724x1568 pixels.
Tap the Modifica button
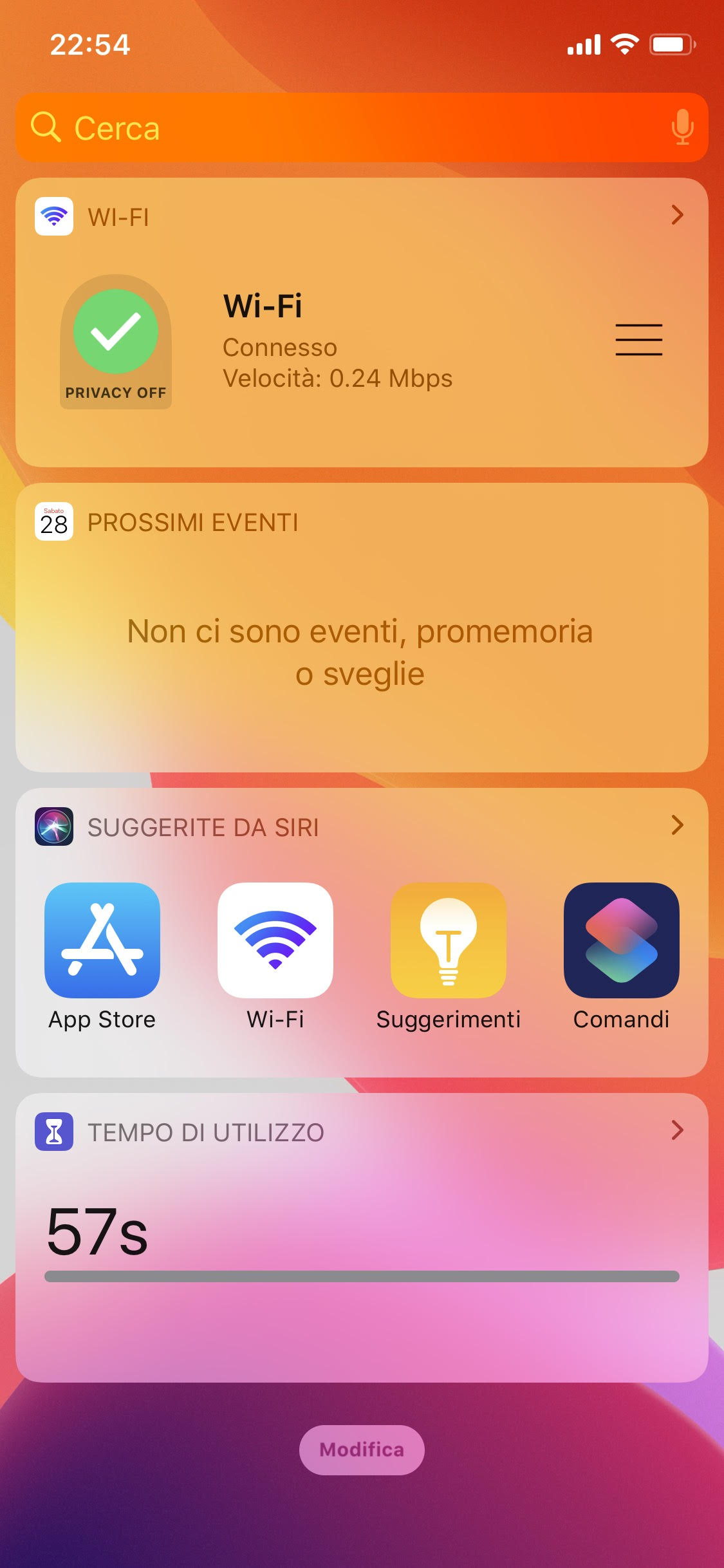click(362, 1450)
